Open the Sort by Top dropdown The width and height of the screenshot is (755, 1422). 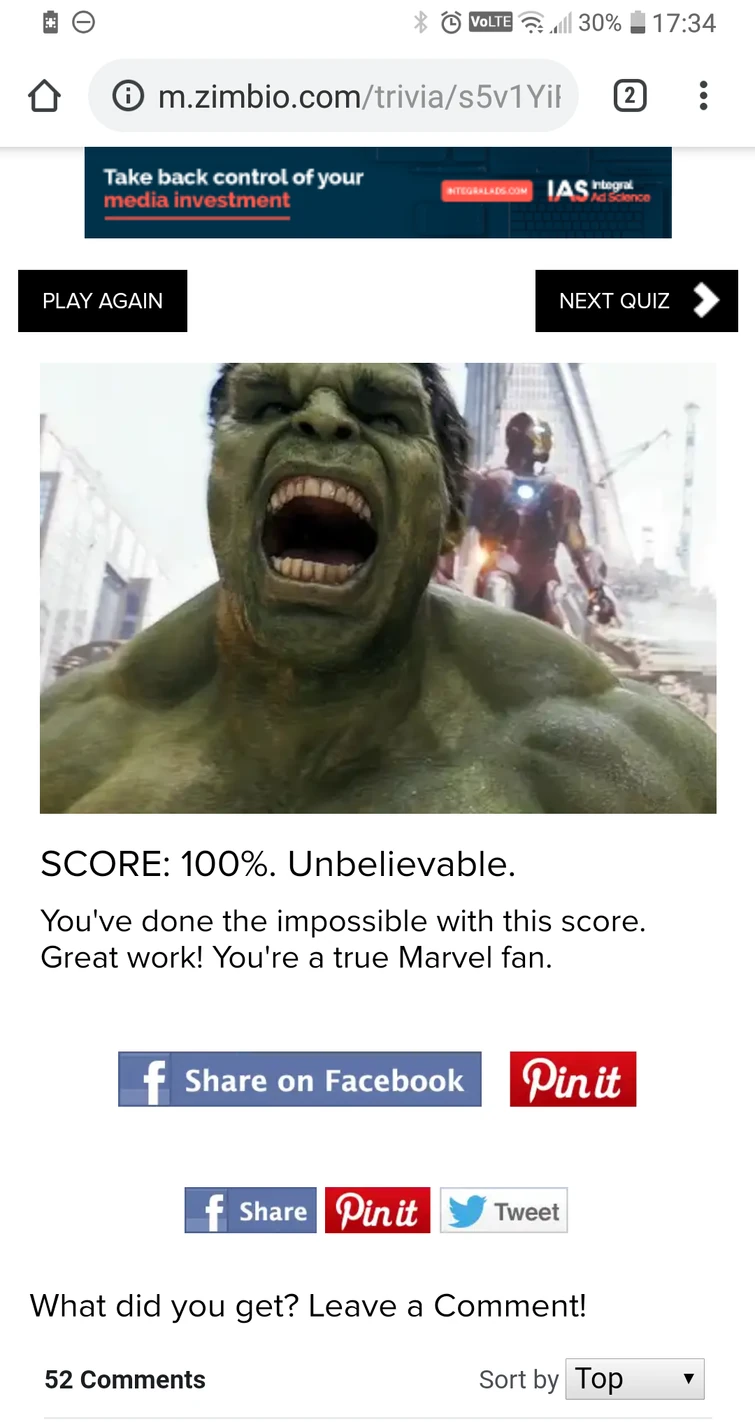point(634,1378)
